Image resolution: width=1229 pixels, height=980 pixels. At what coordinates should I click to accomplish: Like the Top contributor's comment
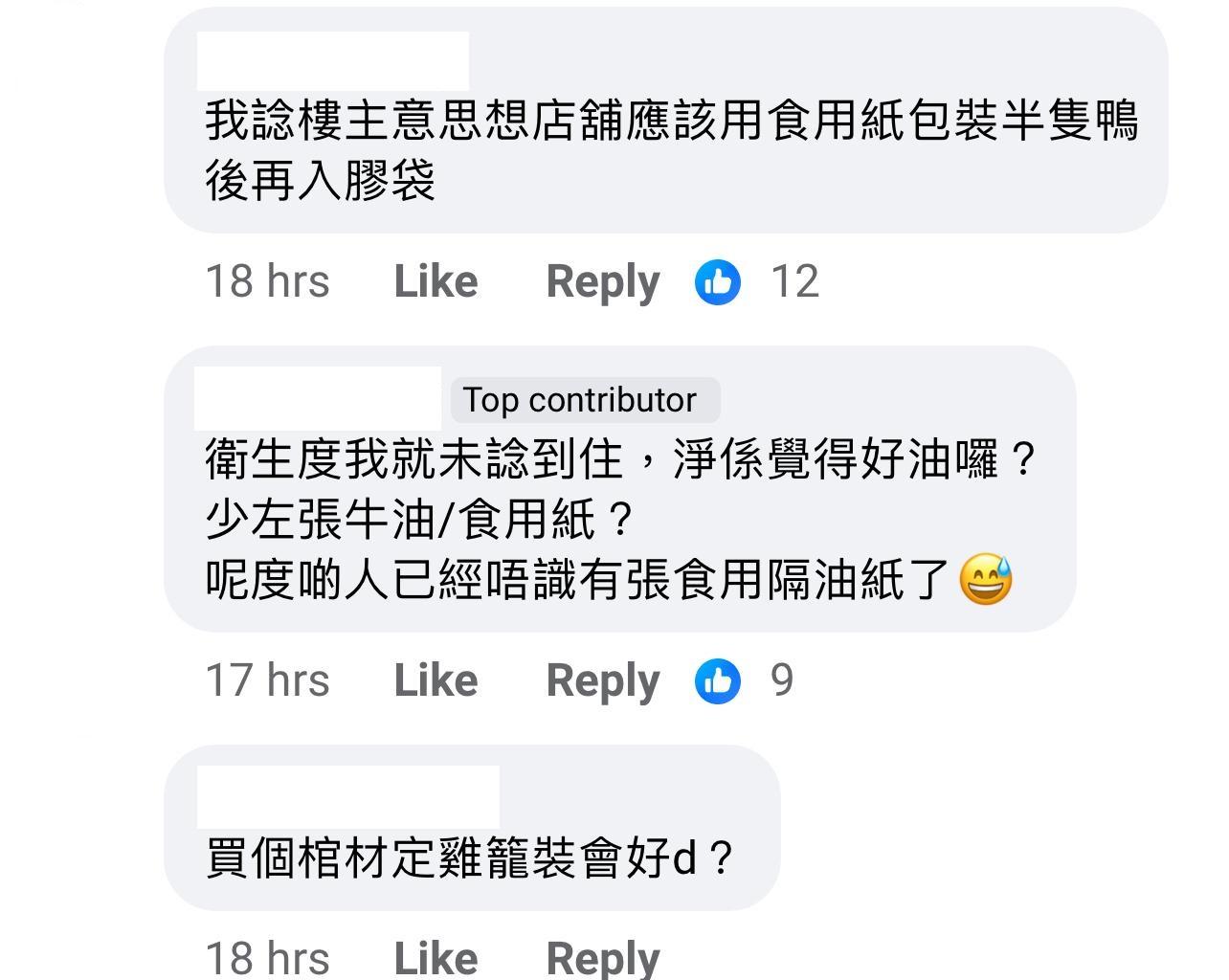point(436,680)
